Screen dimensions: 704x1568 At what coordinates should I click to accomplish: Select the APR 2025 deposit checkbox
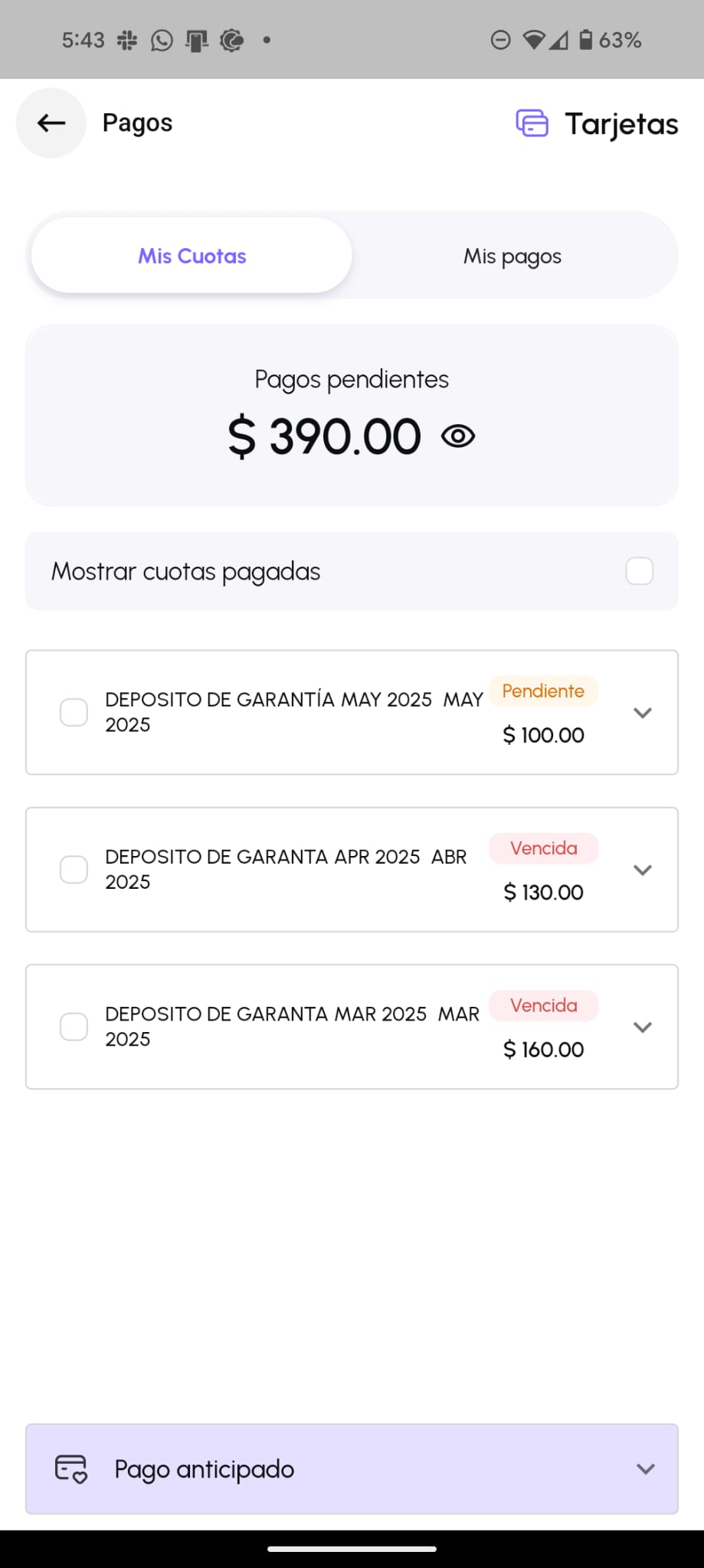74,870
